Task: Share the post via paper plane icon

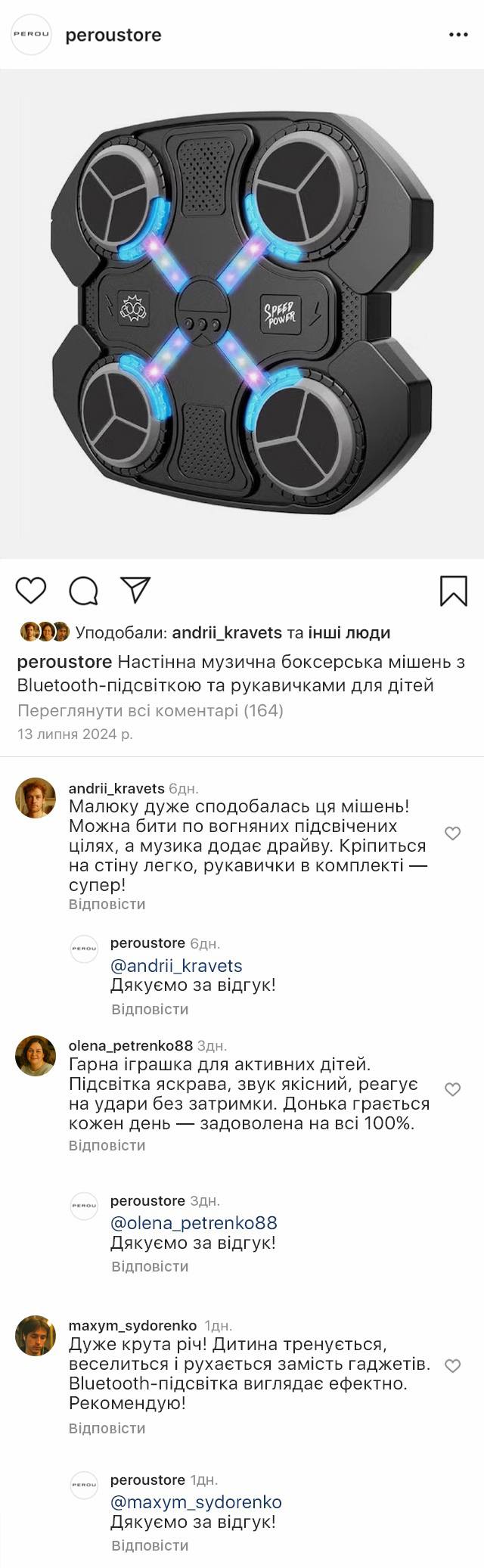Action: [136, 590]
